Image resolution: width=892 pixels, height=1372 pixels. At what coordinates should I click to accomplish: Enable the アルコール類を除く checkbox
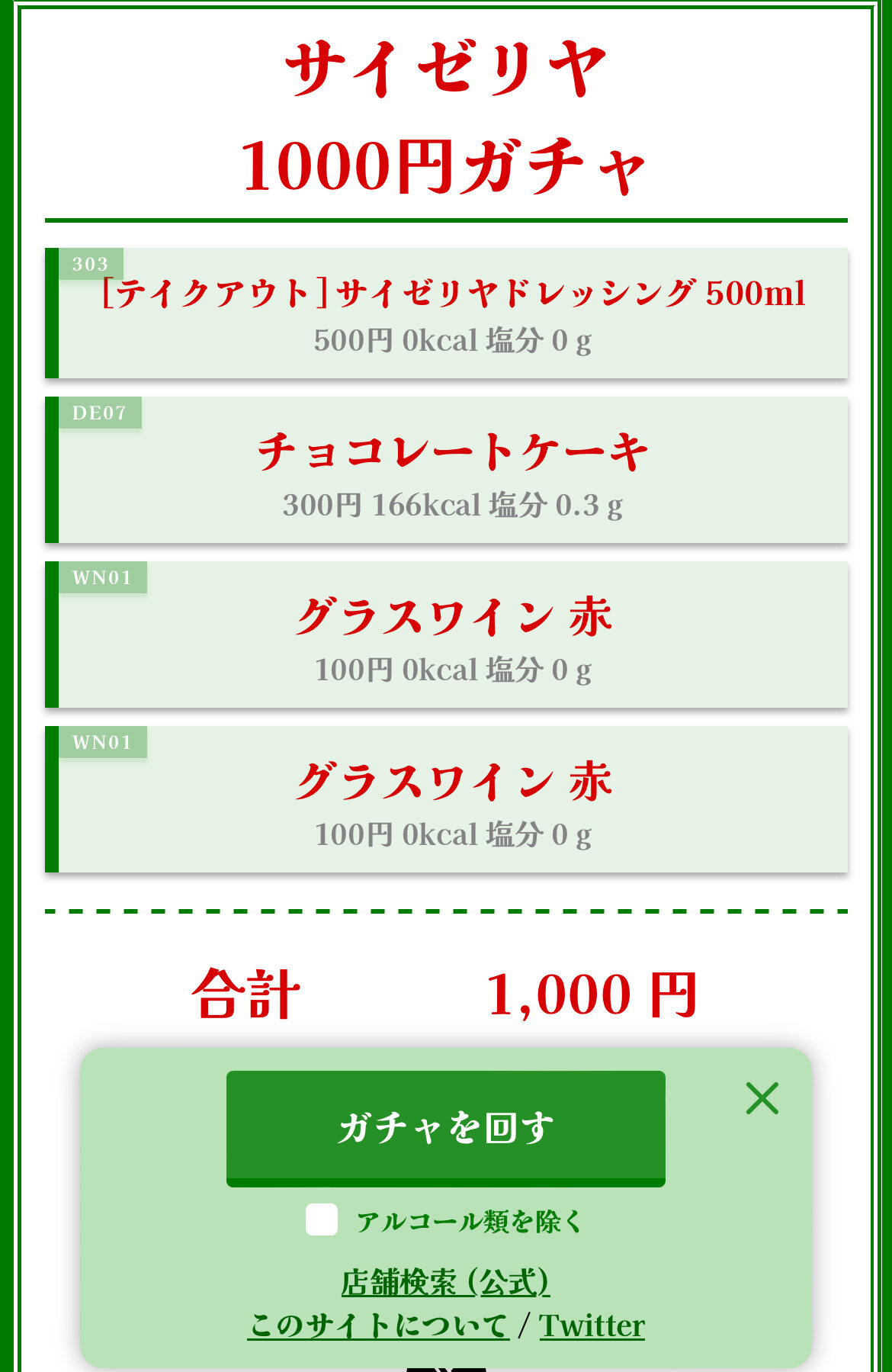322,1219
